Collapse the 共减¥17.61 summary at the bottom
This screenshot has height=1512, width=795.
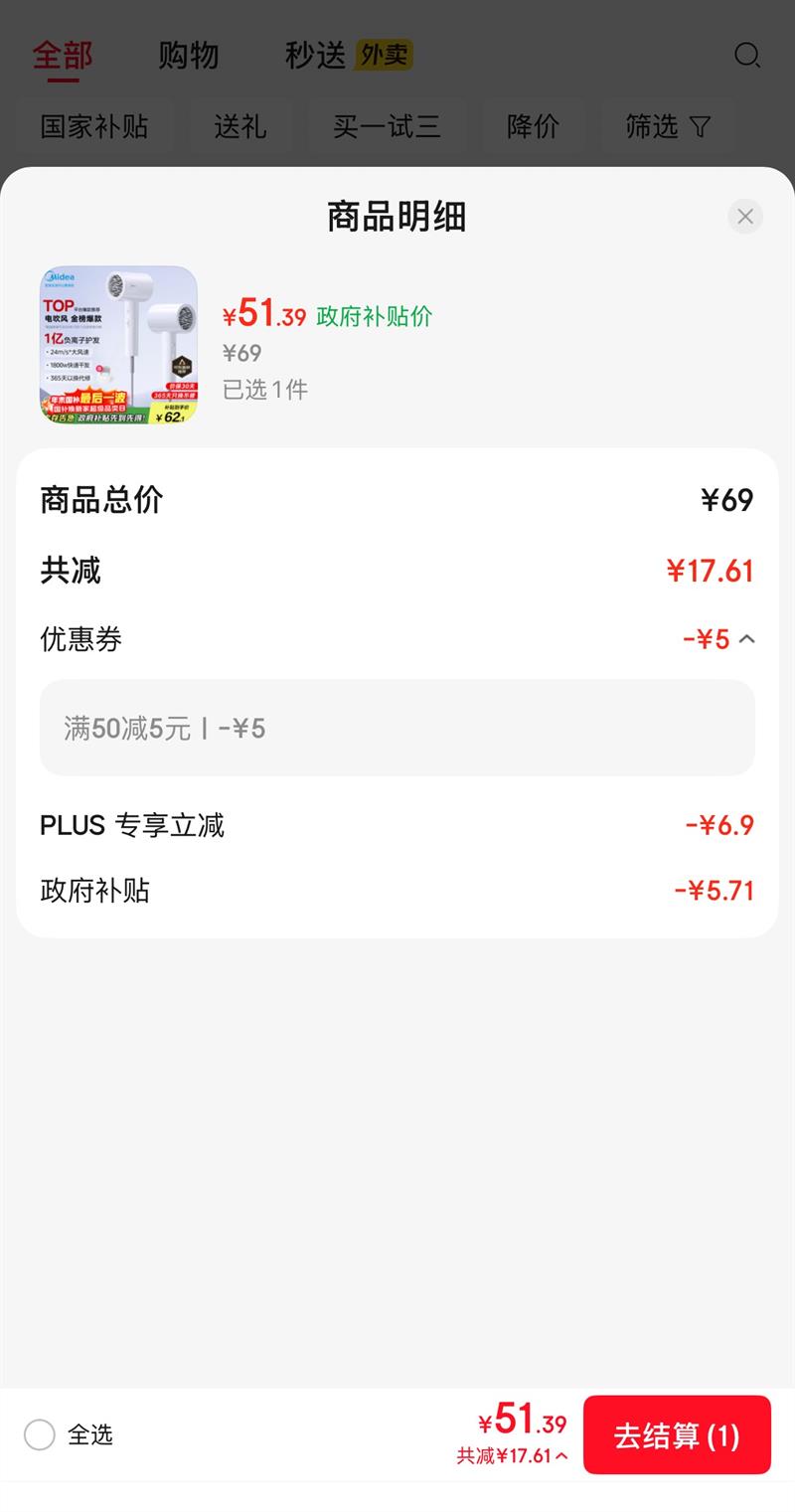[513, 1456]
